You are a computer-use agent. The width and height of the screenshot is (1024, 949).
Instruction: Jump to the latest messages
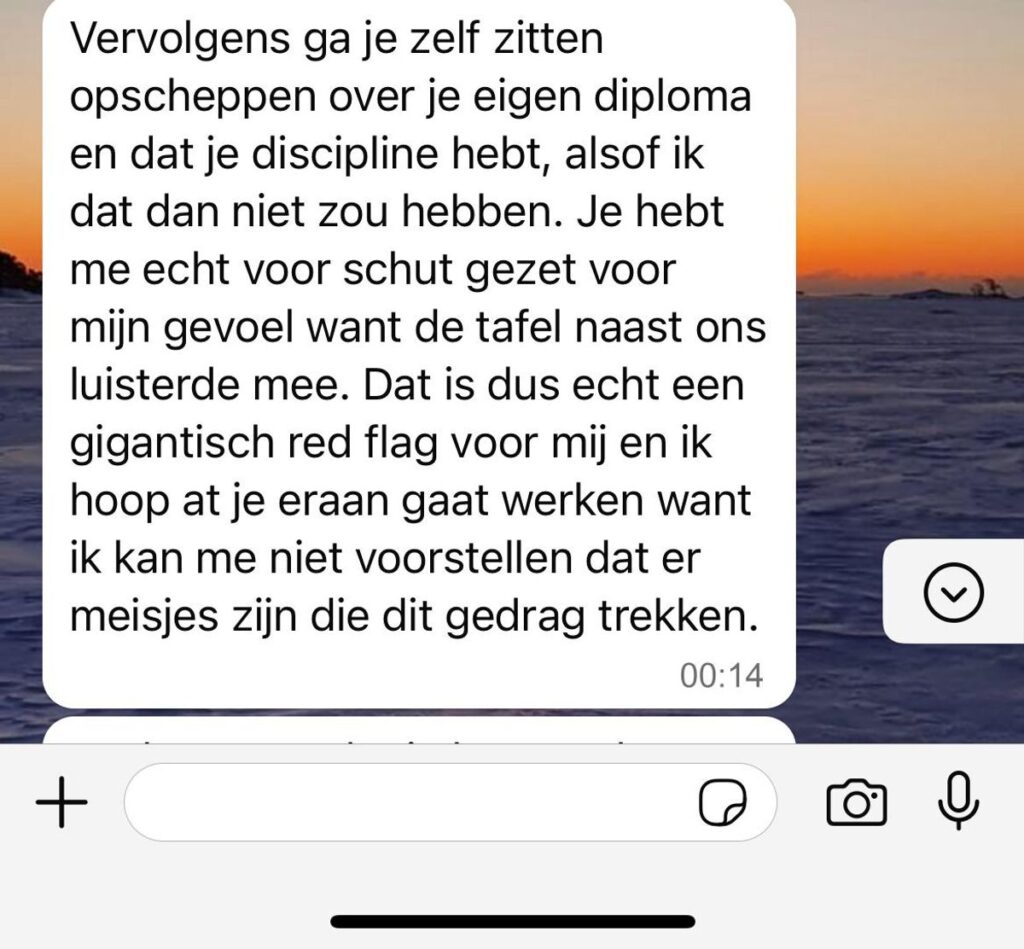click(x=953, y=593)
